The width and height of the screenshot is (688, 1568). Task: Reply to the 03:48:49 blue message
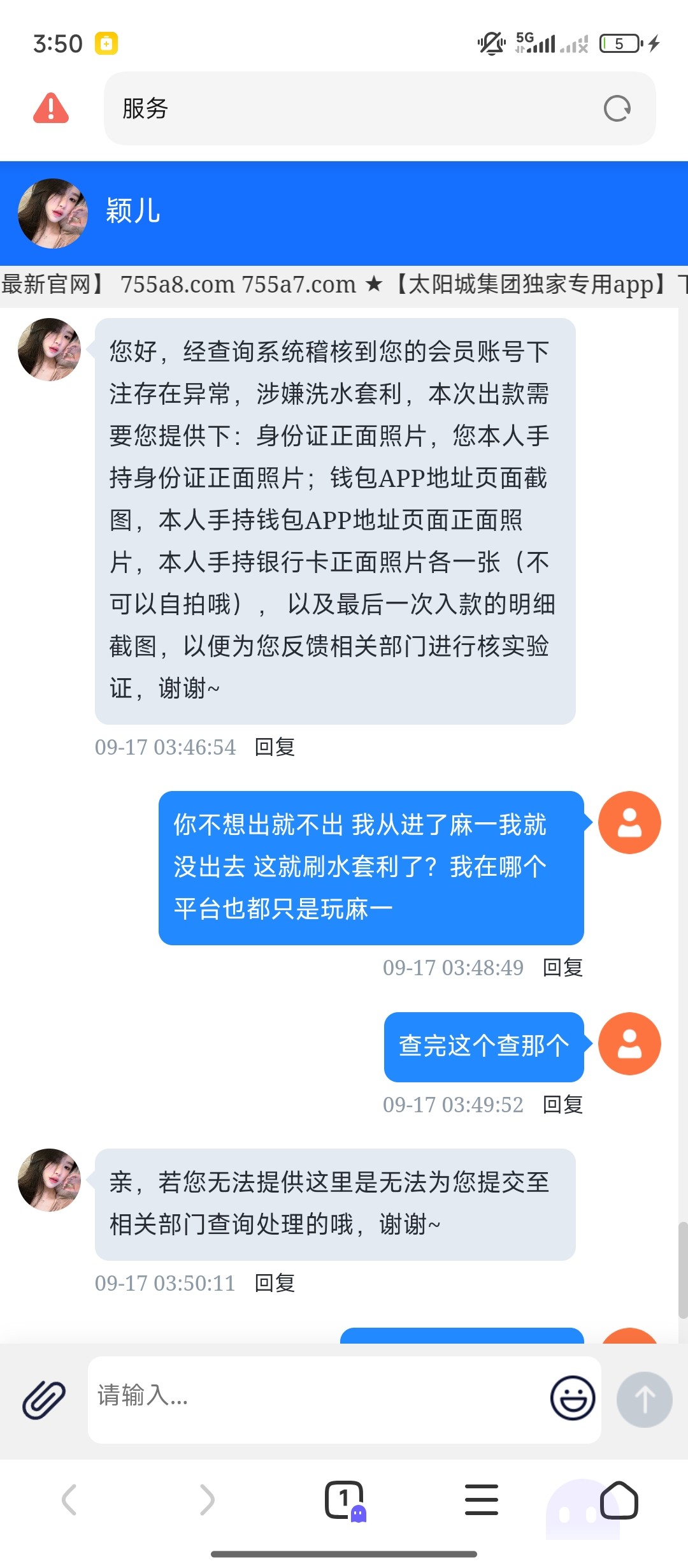[563, 968]
